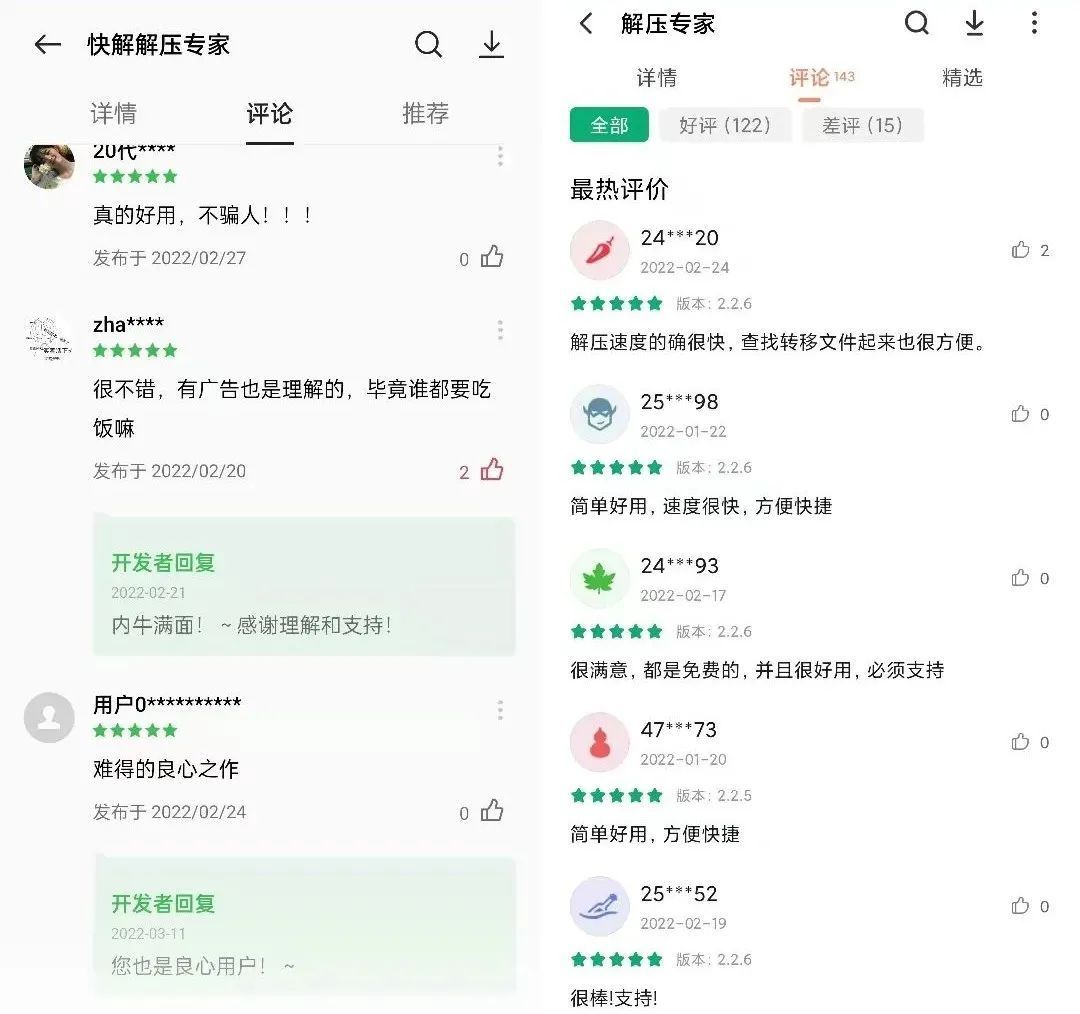The width and height of the screenshot is (1080, 1014).
Task: Open search in the 快解解压专家 header
Action: point(428,44)
